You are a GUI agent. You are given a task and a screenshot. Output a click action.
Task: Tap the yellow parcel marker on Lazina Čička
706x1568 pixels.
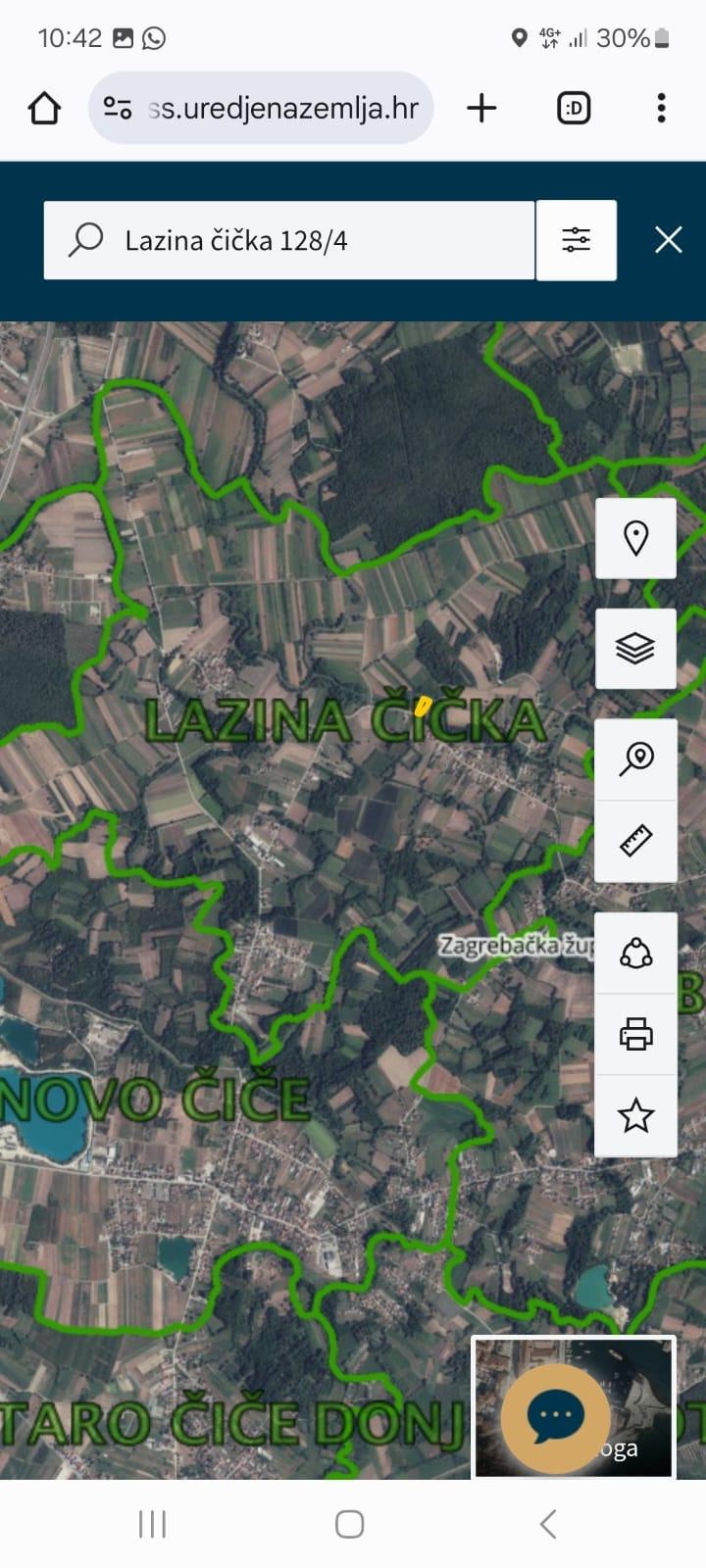(x=422, y=704)
